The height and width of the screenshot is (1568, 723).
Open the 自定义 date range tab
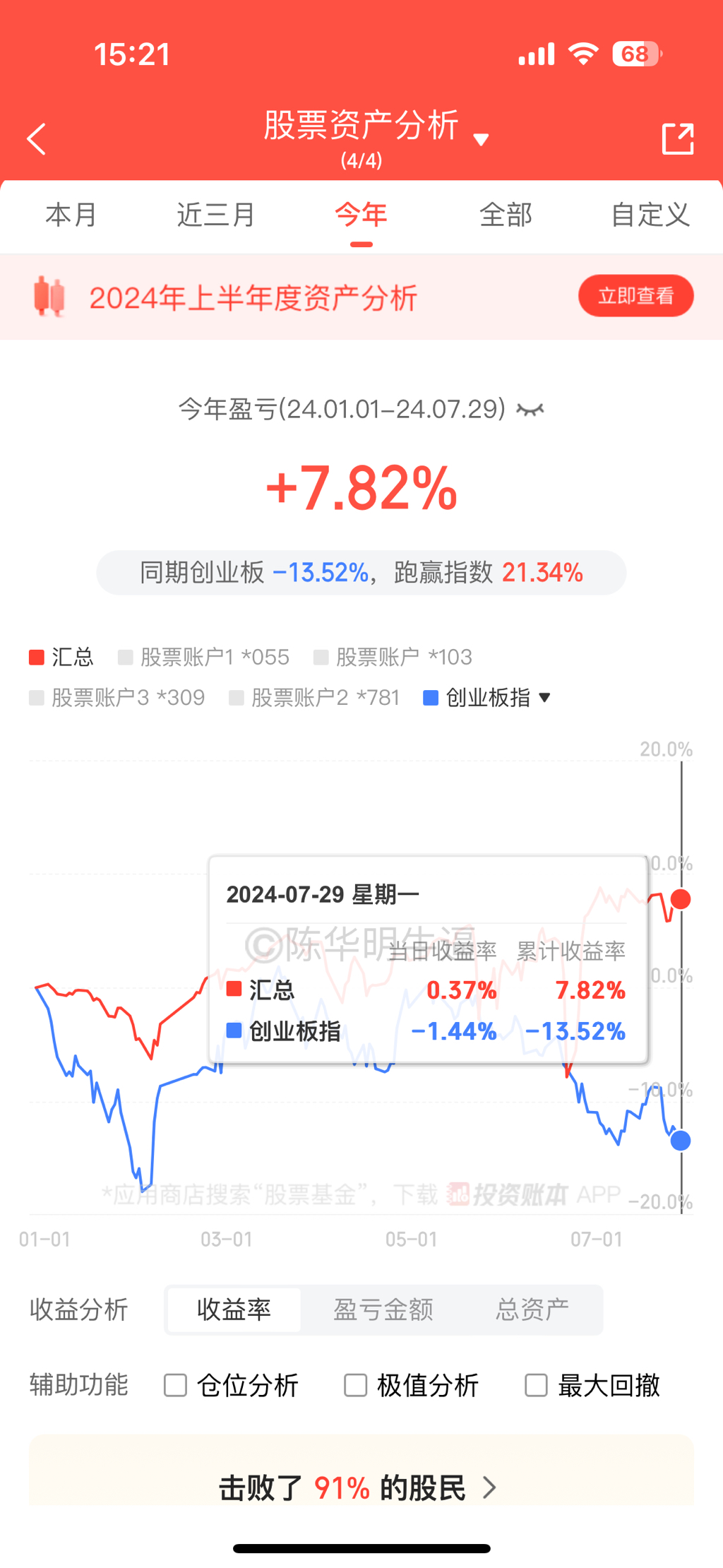(x=650, y=215)
